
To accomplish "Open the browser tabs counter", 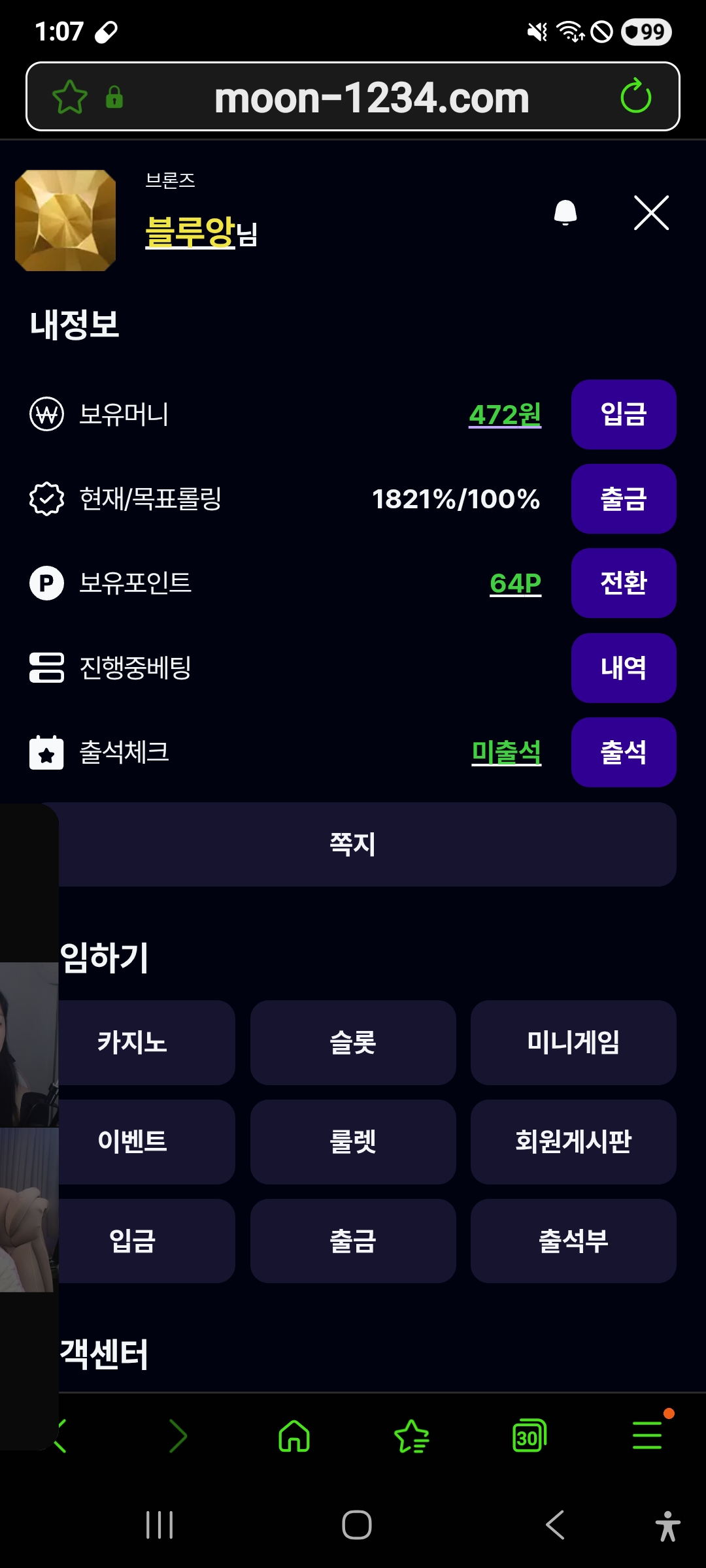I will (529, 1436).
